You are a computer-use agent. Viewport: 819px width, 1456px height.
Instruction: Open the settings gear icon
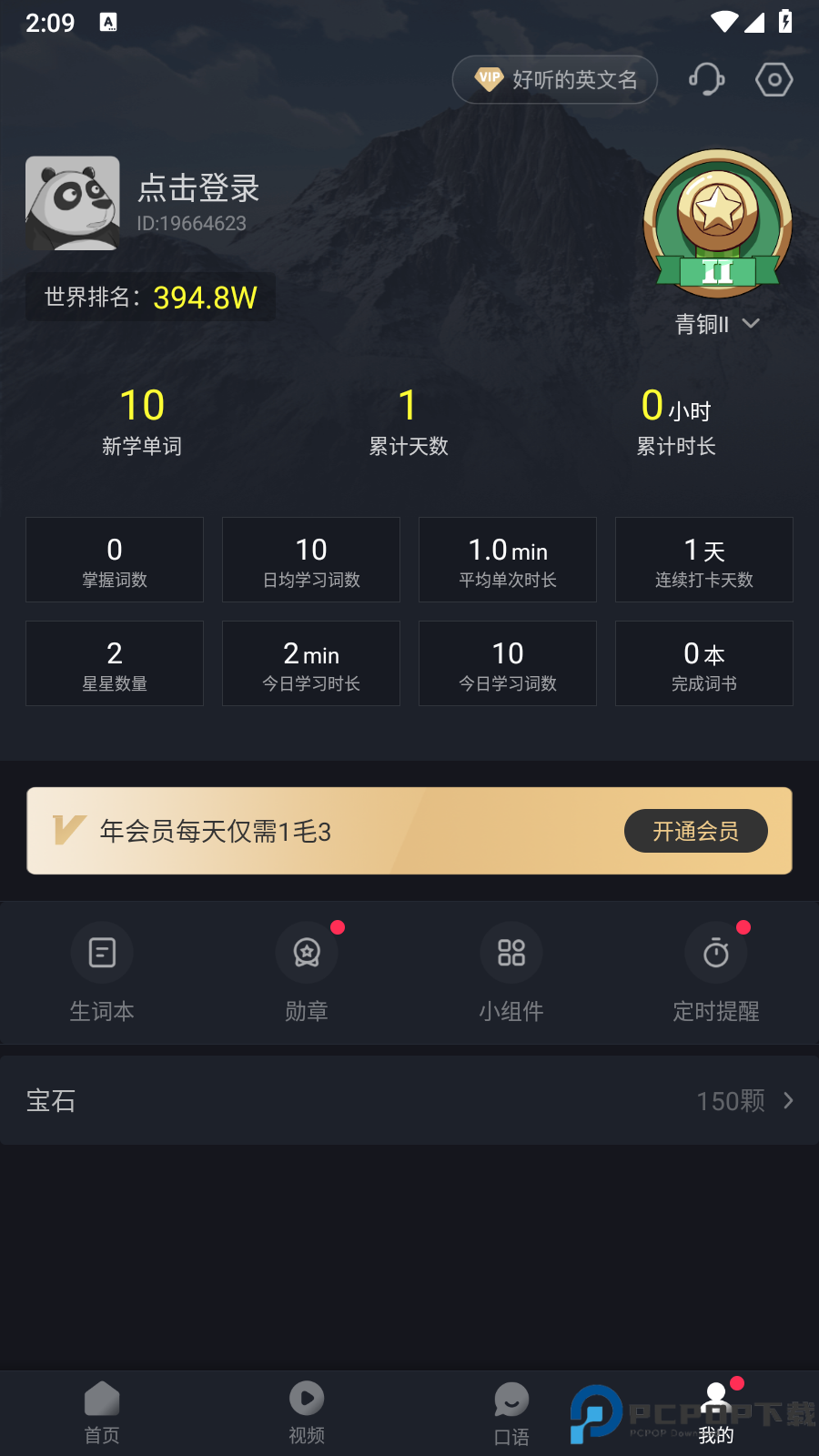click(773, 80)
